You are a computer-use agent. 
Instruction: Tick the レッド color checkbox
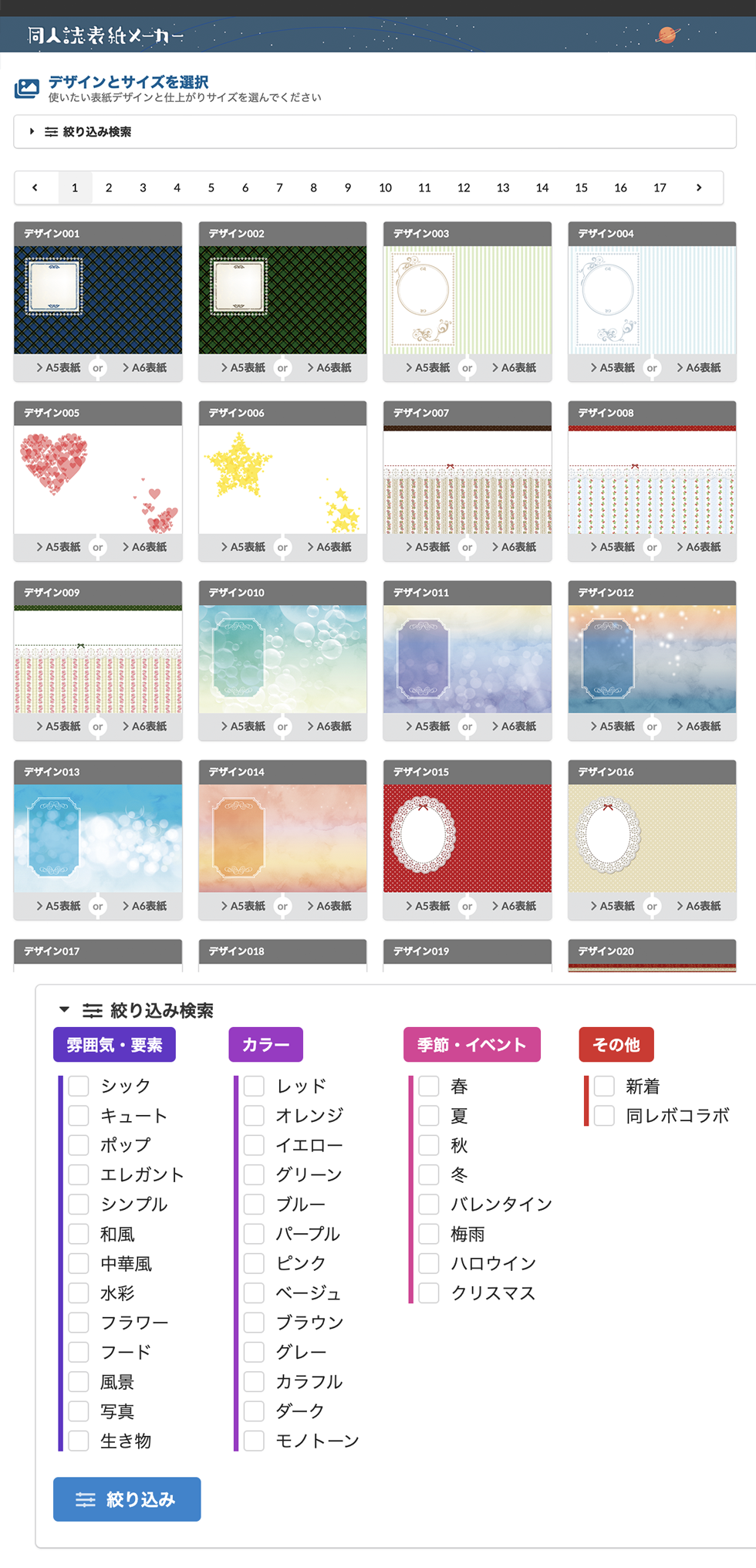click(254, 1086)
